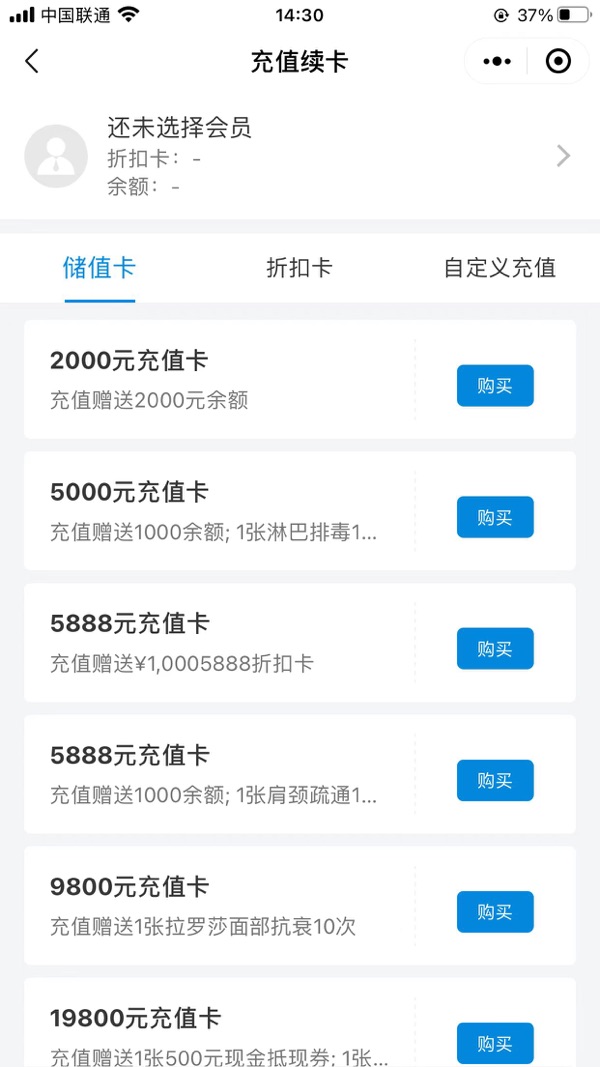
Task: Buy the 9800元充值卡
Action: (x=495, y=912)
